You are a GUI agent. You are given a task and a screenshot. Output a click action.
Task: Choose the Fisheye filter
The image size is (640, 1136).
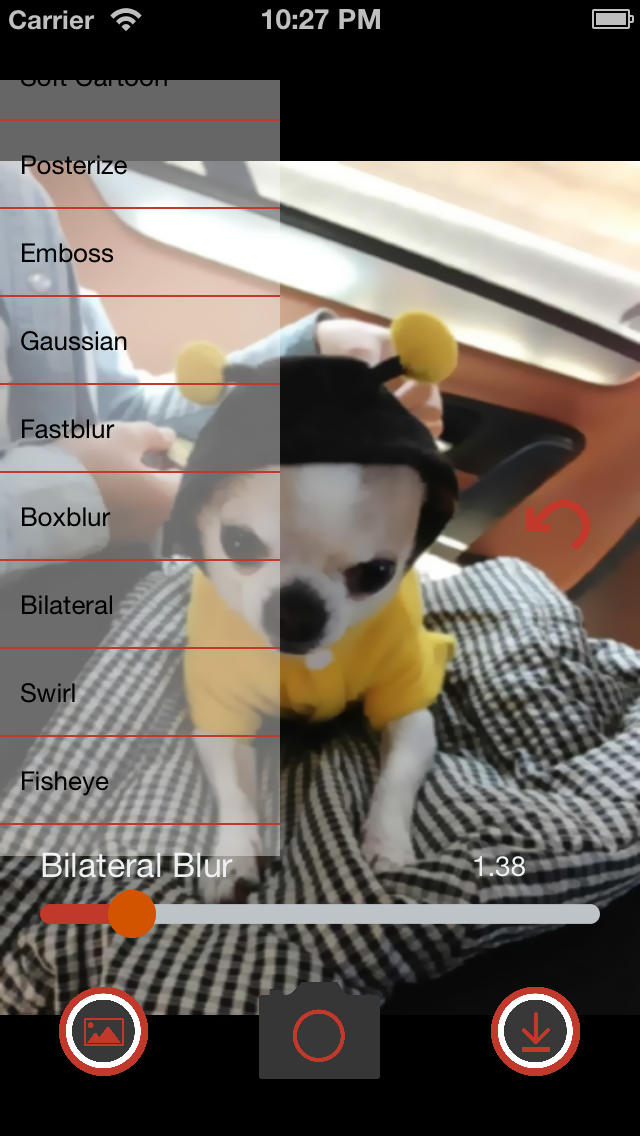(139, 781)
